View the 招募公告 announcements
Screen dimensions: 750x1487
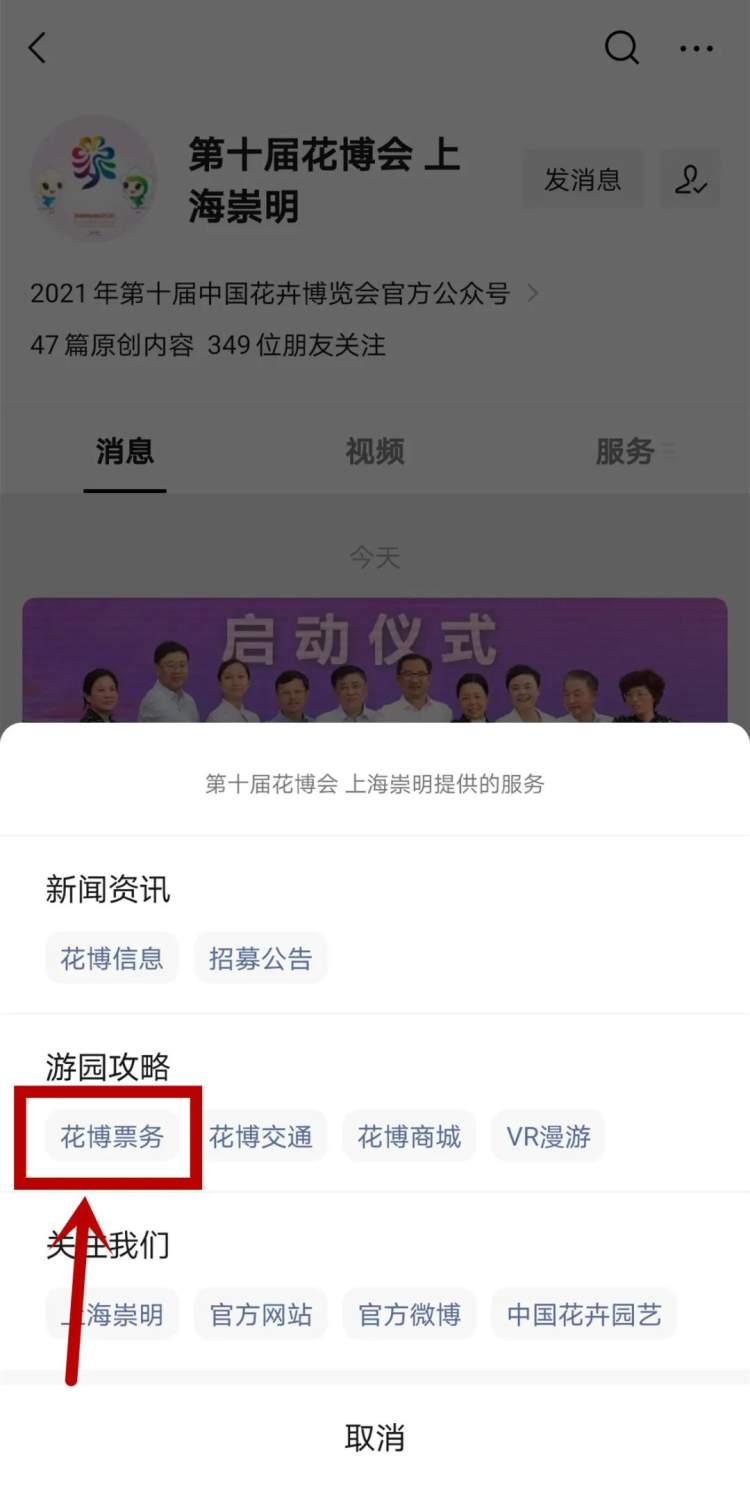pyautogui.click(x=260, y=959)
